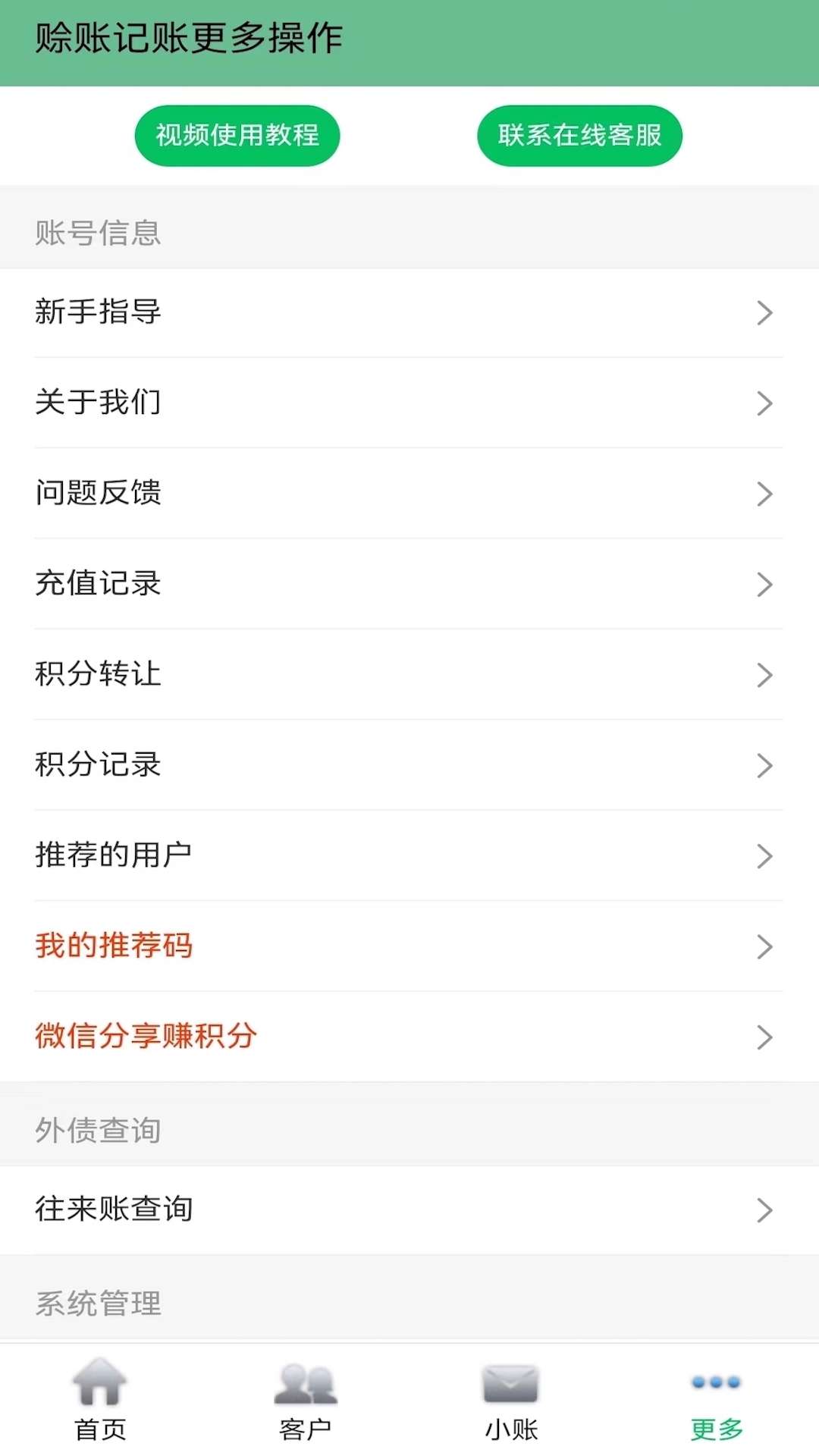Open 问题反馈 to send feedback

click(x=409, y=494)
